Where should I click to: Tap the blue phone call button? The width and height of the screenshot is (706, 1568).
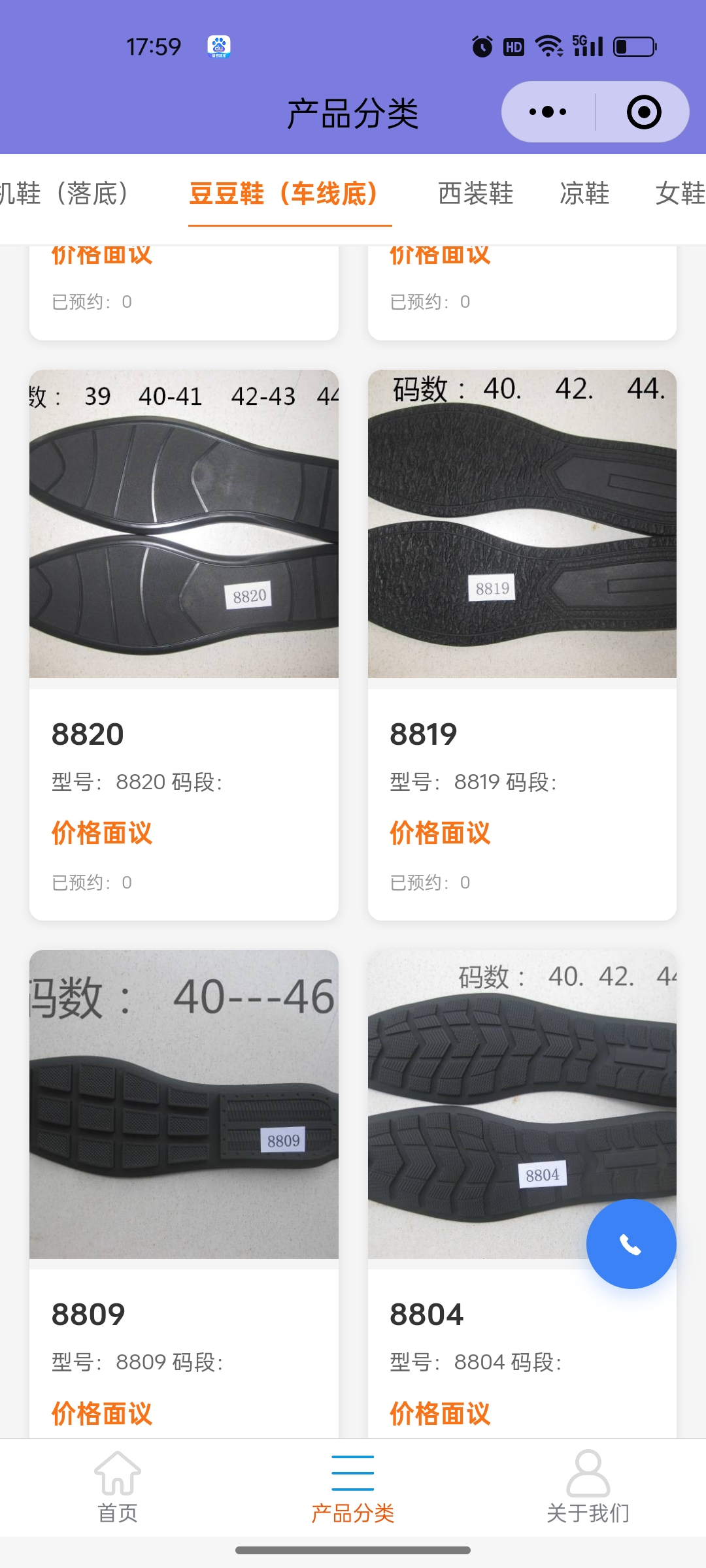(631, 1244)
